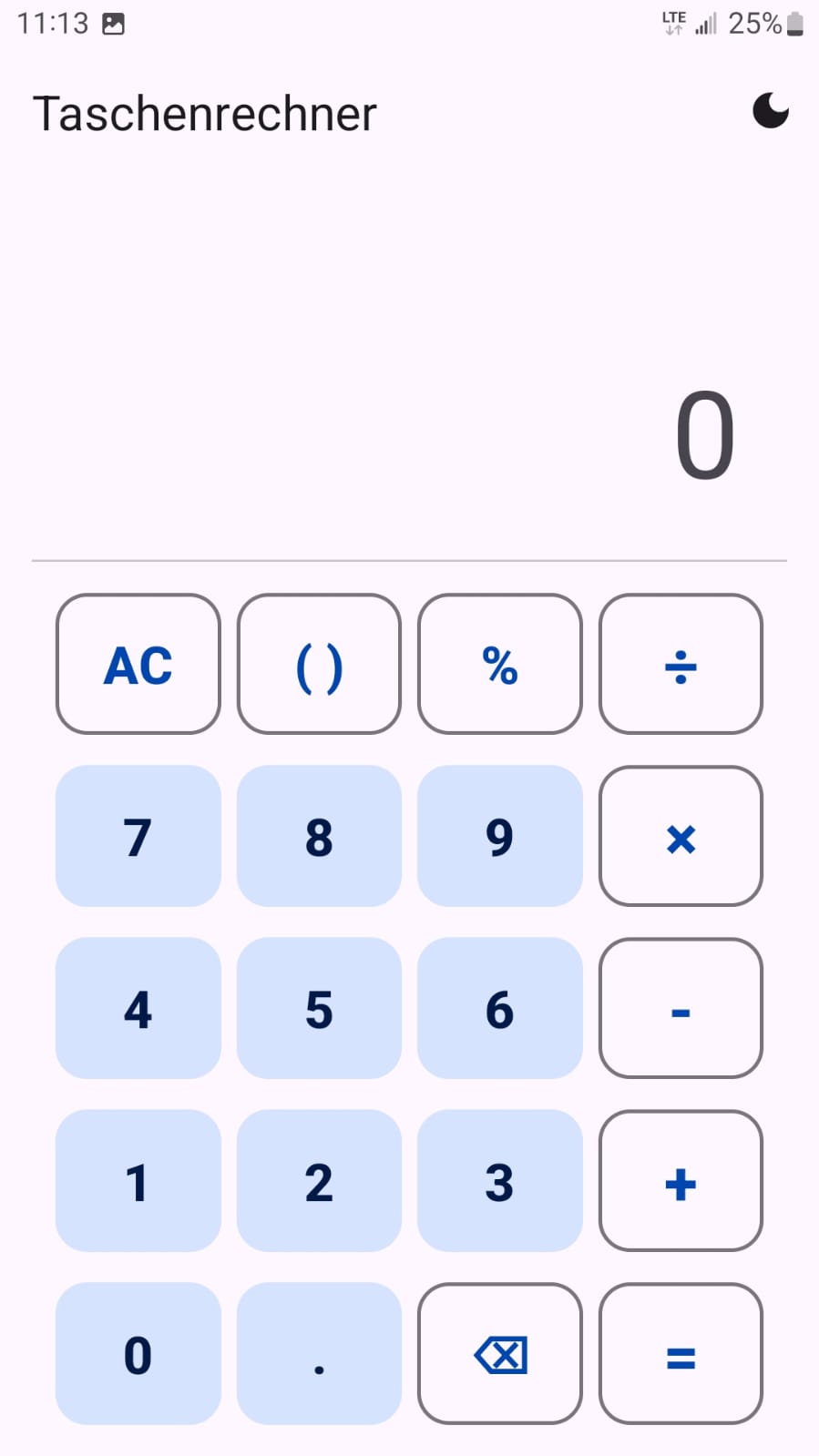
Task: Input the digit 4
Action: 138,1008
